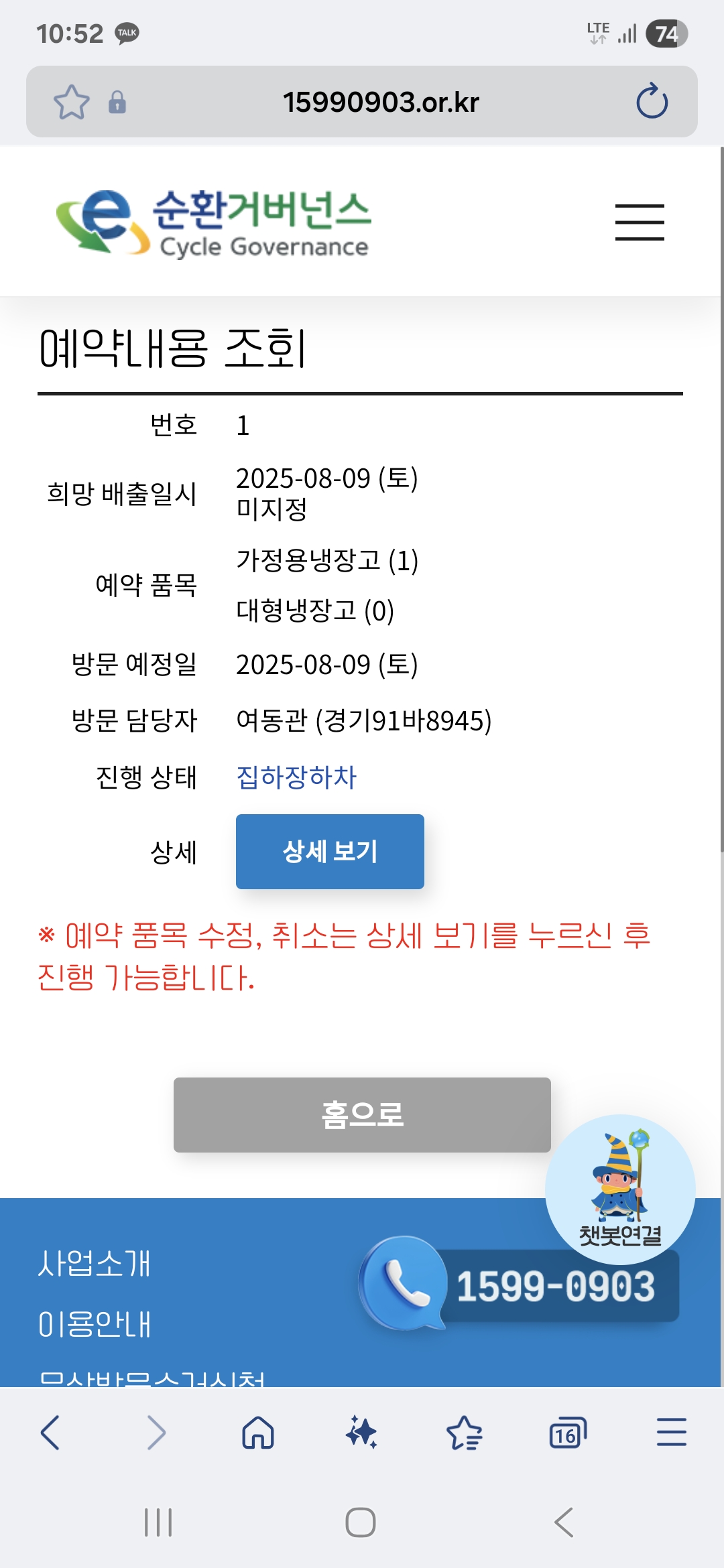Tap the 15990903.or.kr address bar
The height and width of the screenshot is (1568, 724).
(381, 102)
